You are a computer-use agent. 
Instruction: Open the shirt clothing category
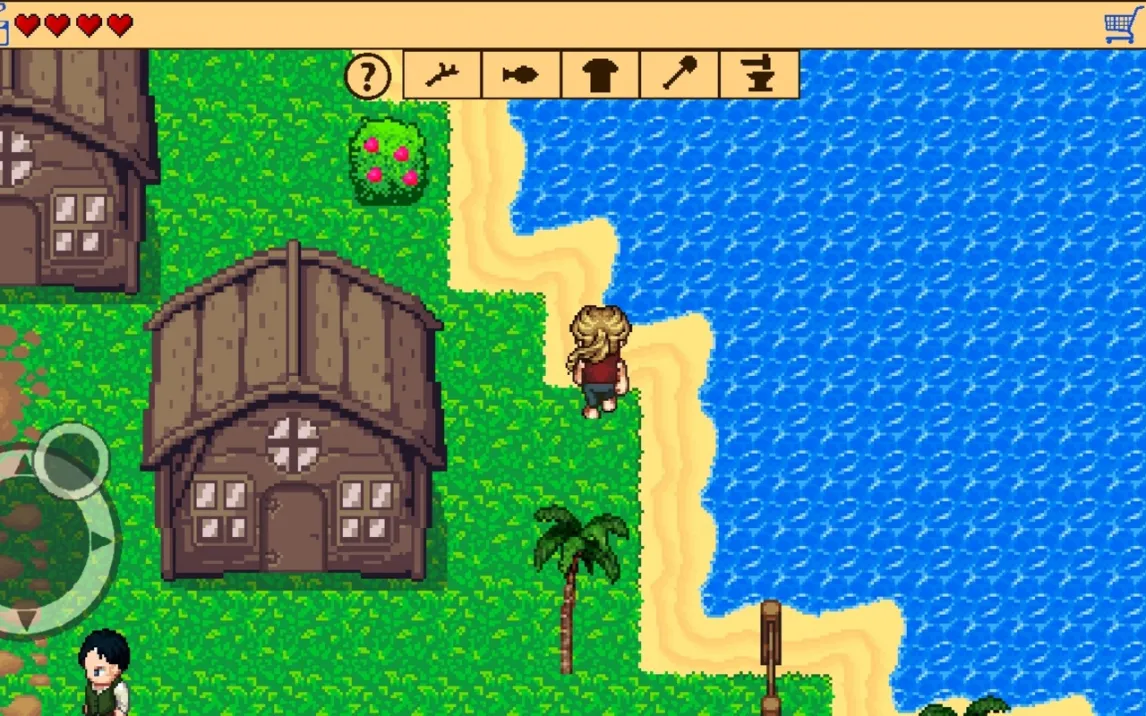pos(600,75)
